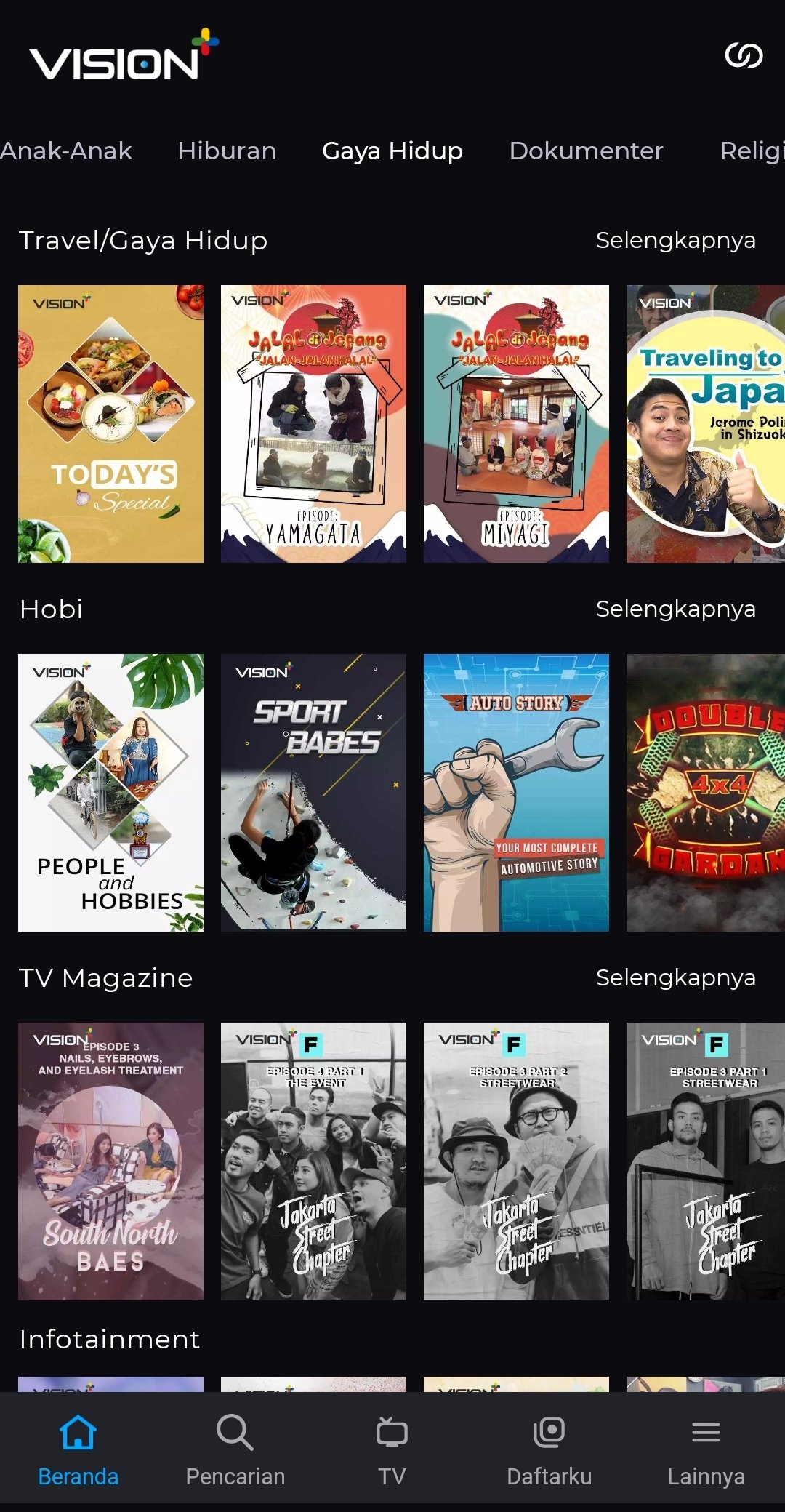The height and width of the screenshot is (1512, 785).
Task: Open the Today's Special show
Action: (x=110, y=423)
